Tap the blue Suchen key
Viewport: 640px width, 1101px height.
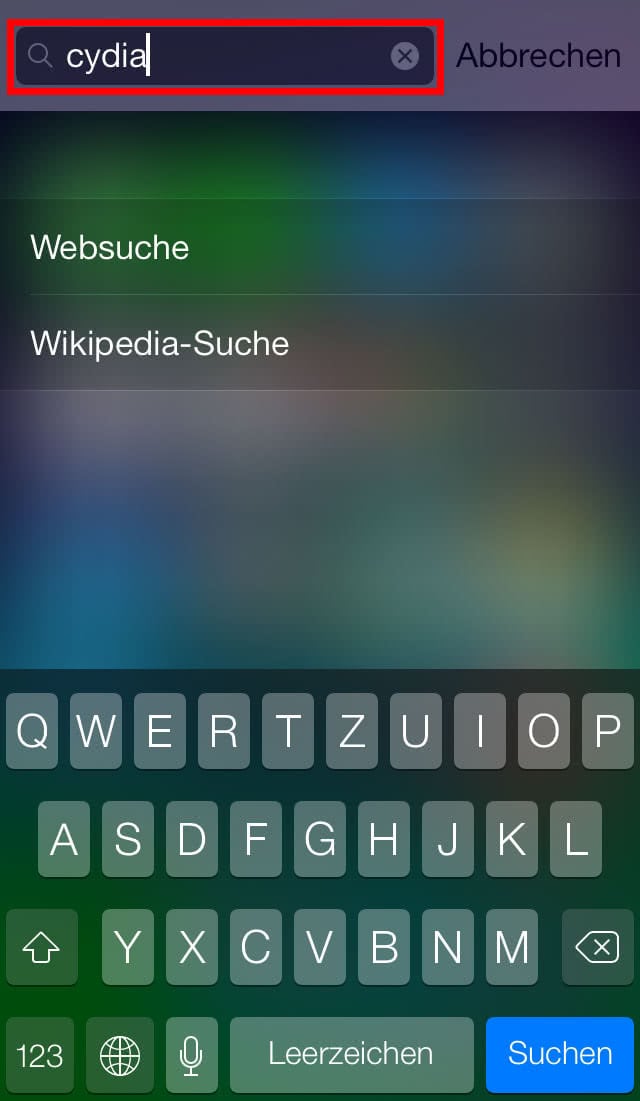[x=560, y=1053]
